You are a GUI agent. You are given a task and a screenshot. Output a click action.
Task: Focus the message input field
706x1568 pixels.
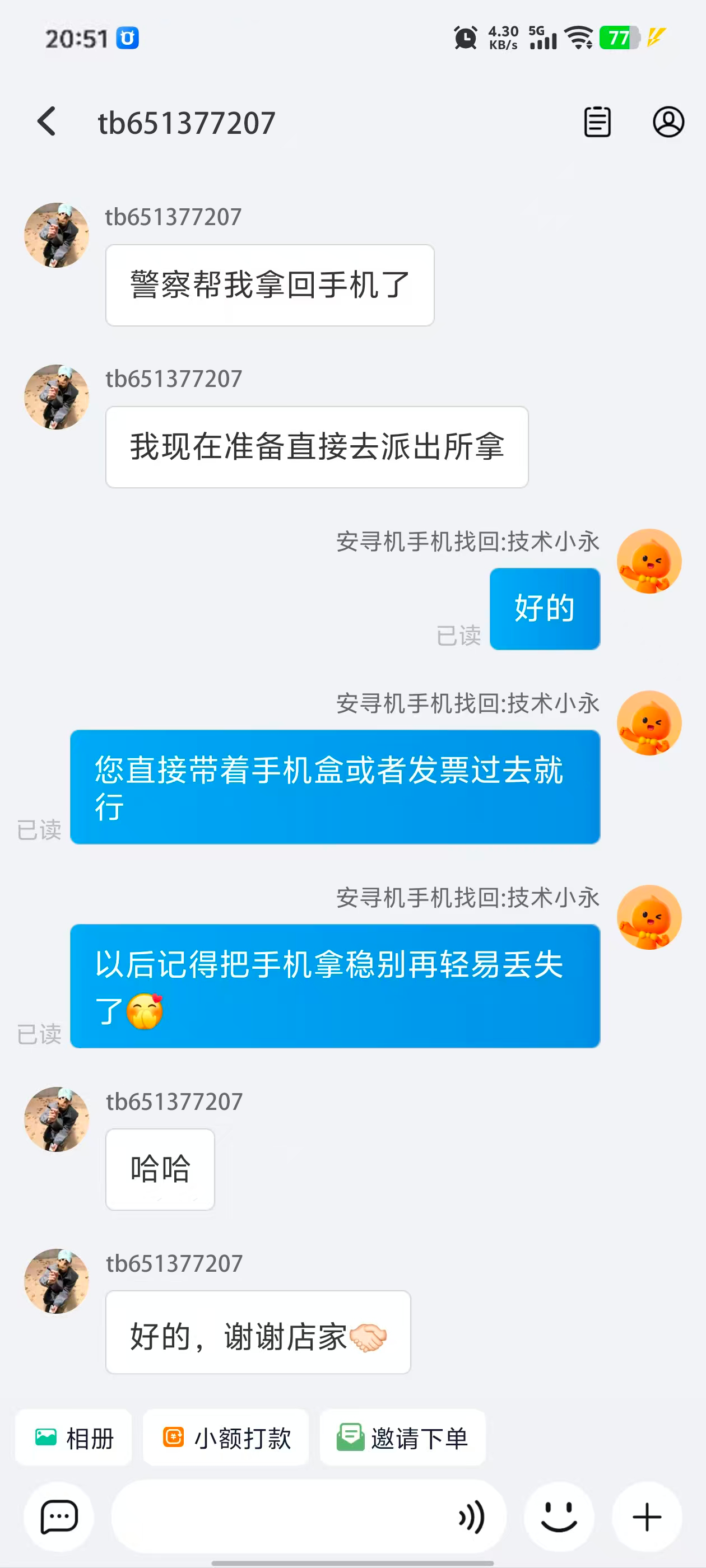point(280,1516)
